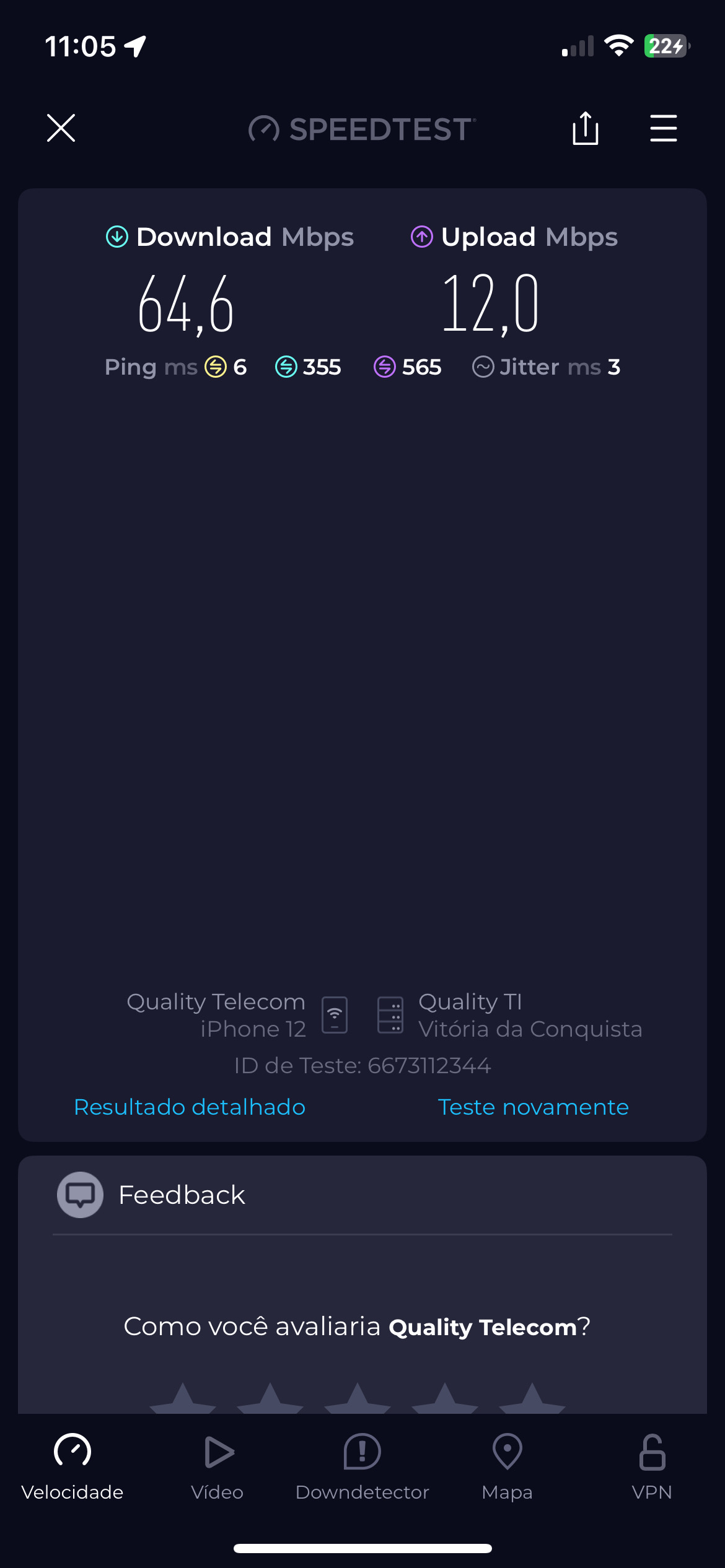
Task: Open the hamburger menu
Action: [663, 128]
